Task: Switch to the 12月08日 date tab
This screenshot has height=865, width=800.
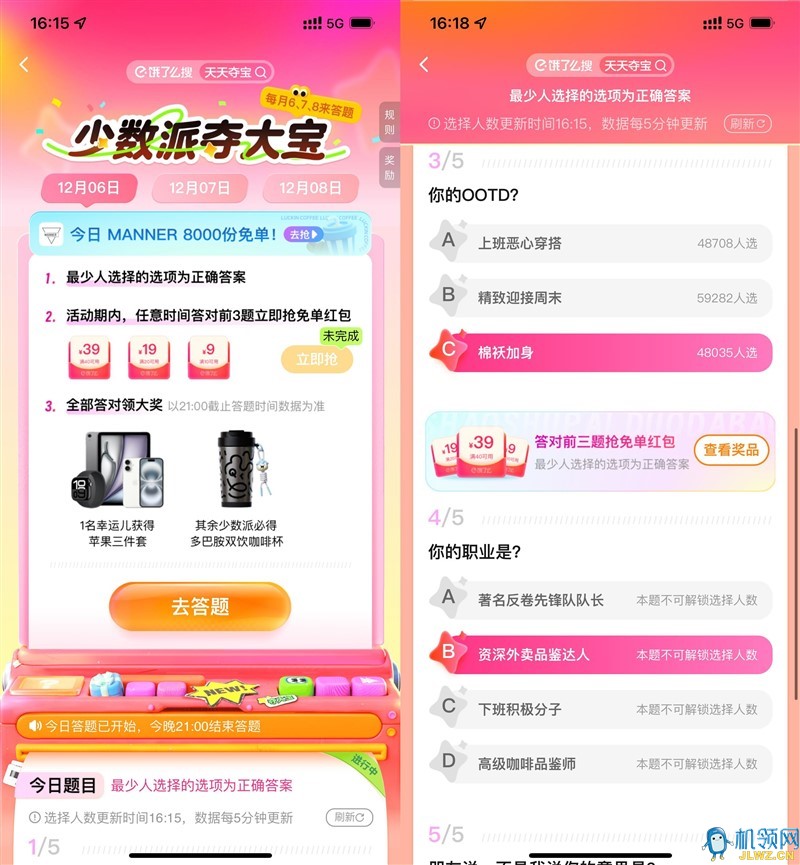Action: point(311,188)
